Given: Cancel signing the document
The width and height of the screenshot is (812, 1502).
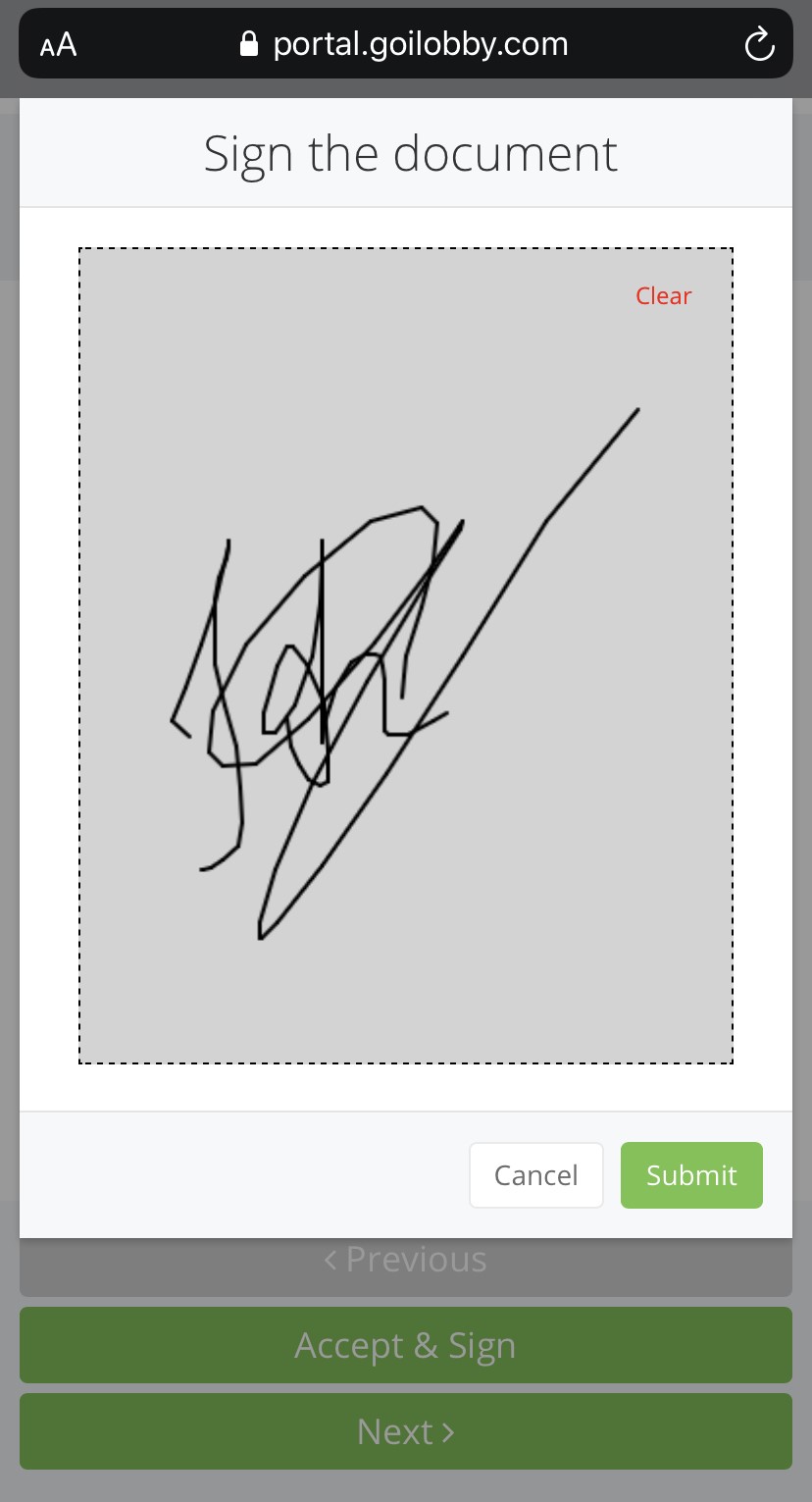Looking at the screenshot, I should (x=535, y=1175).
